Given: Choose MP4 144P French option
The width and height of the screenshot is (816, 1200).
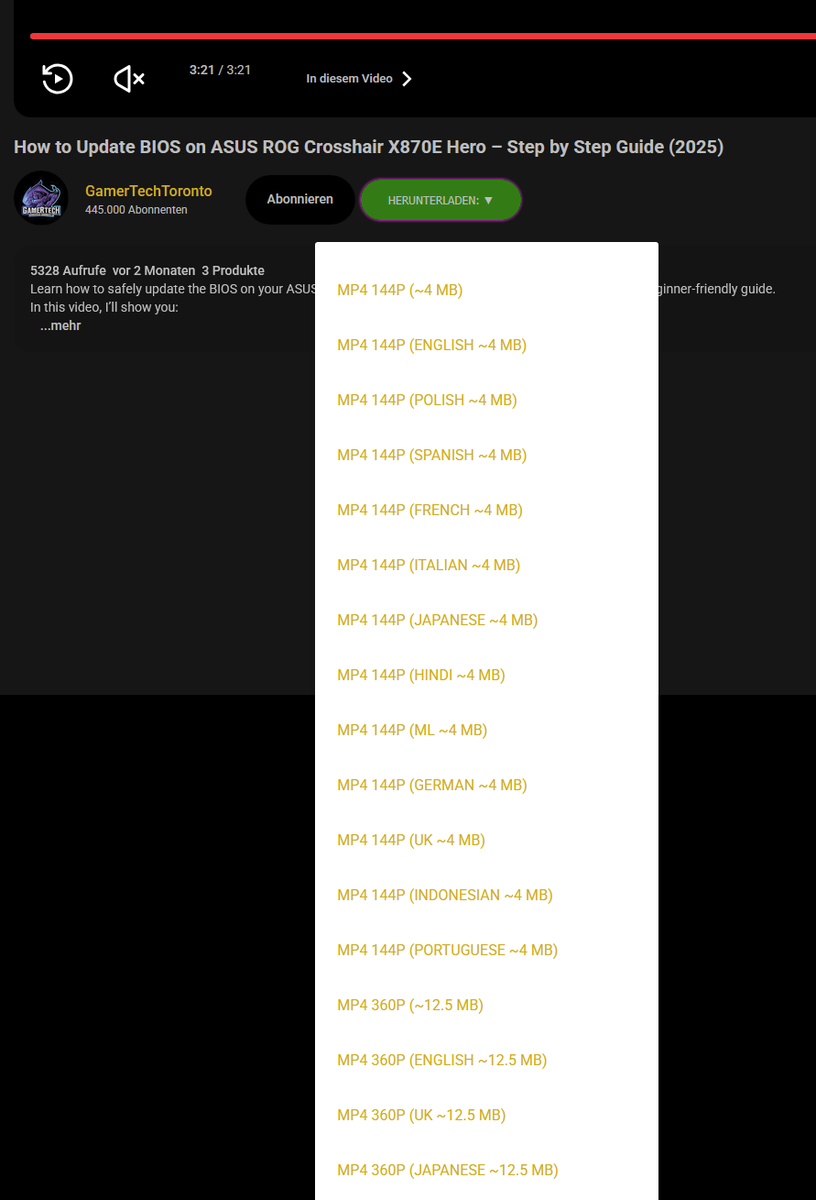Looking at the screenshot, I should (x=430, y=510).
